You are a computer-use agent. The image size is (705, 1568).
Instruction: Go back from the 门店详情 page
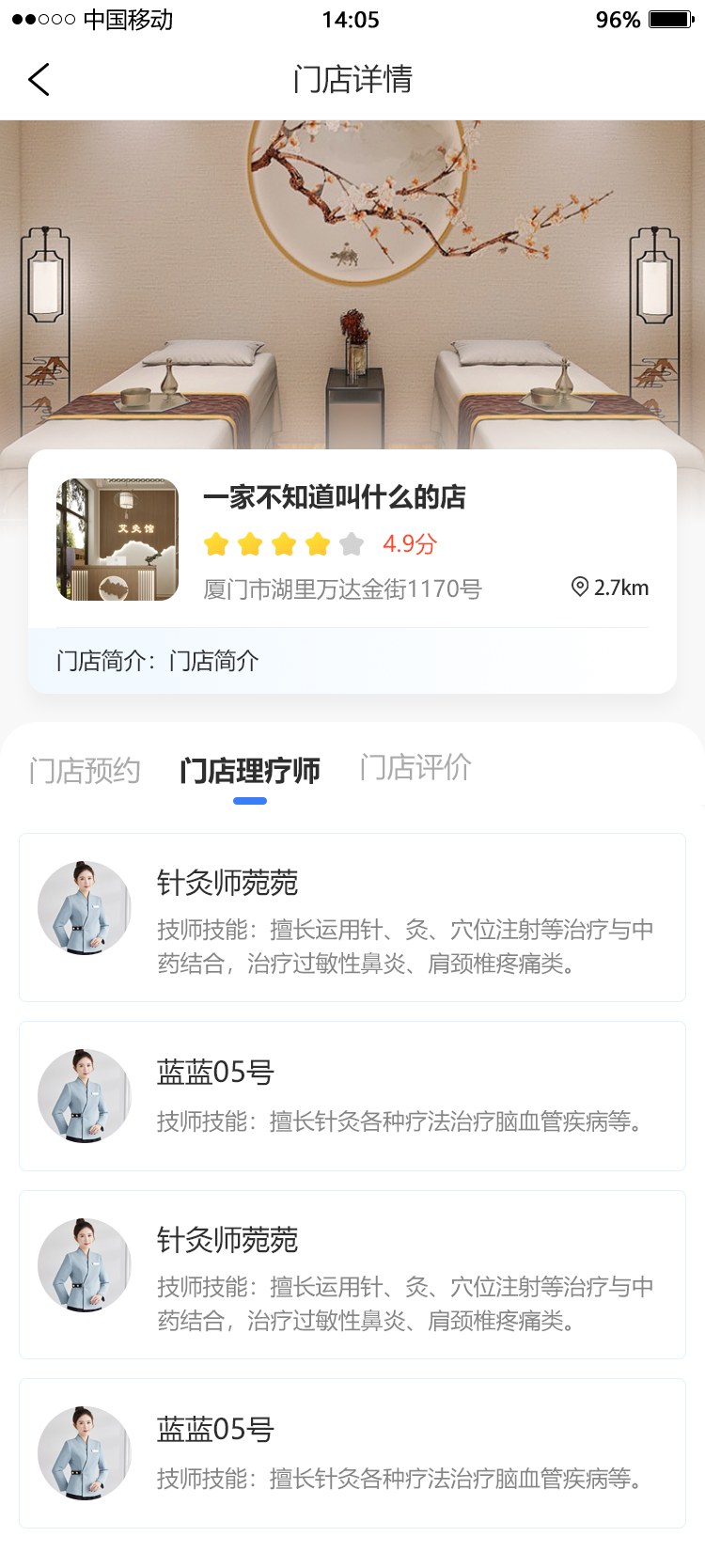[39, 80]
